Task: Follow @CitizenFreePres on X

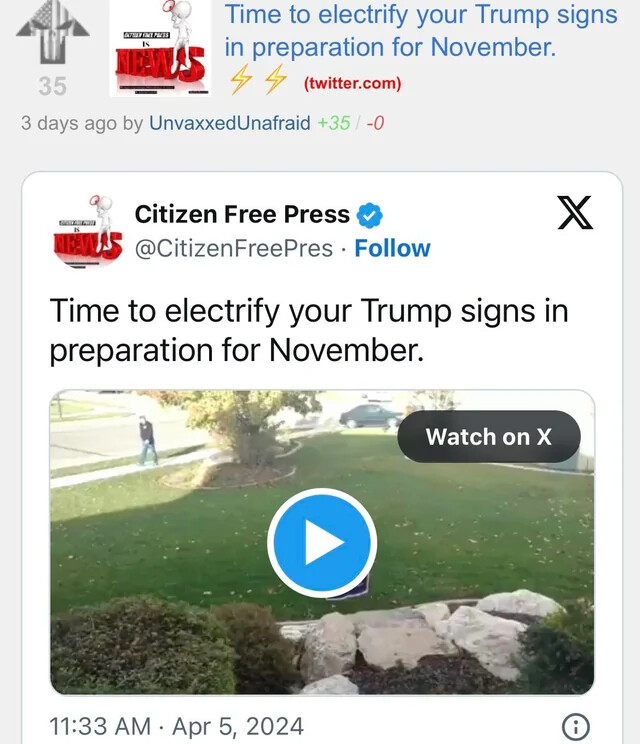Action: (x=392, y=248)
